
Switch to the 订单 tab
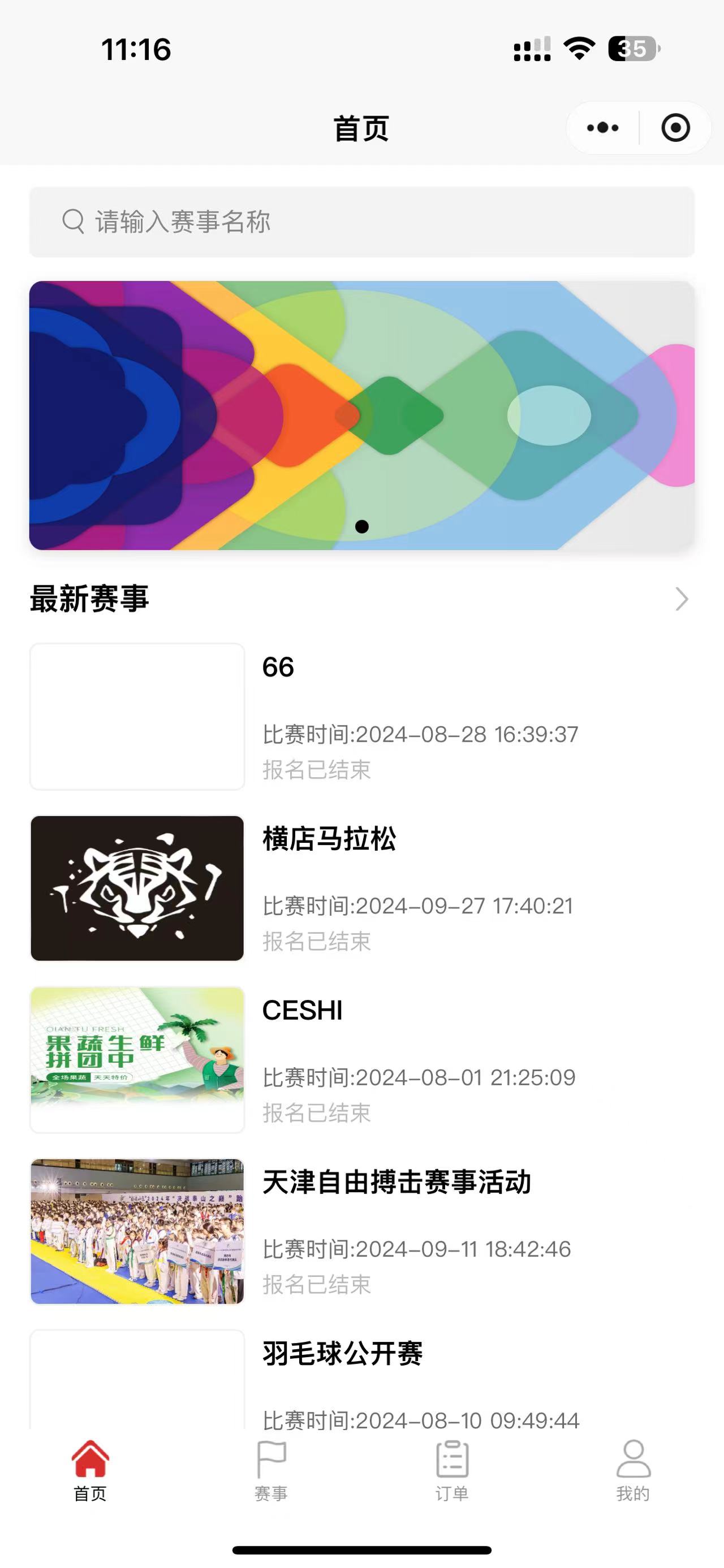point(452,1470)
